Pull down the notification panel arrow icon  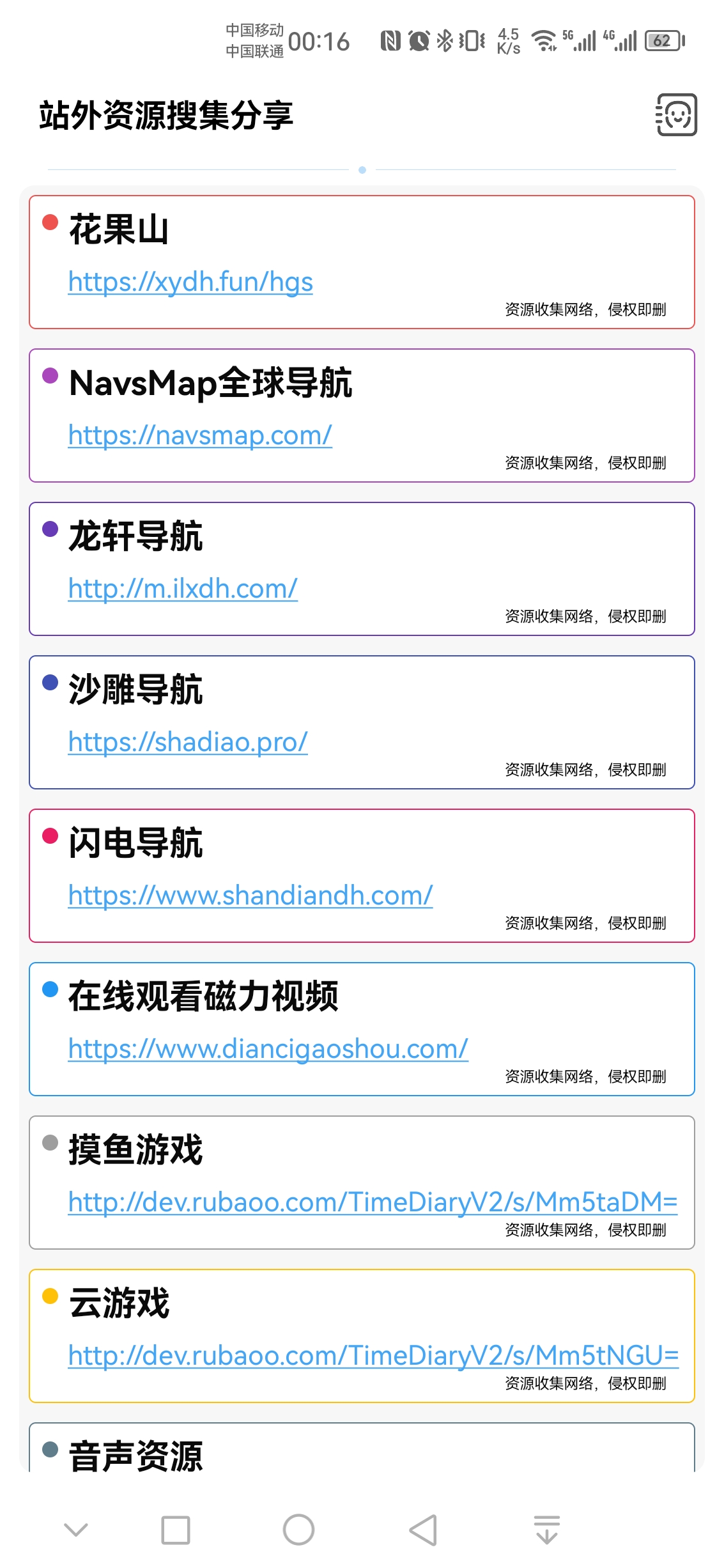click(547, 1530)
